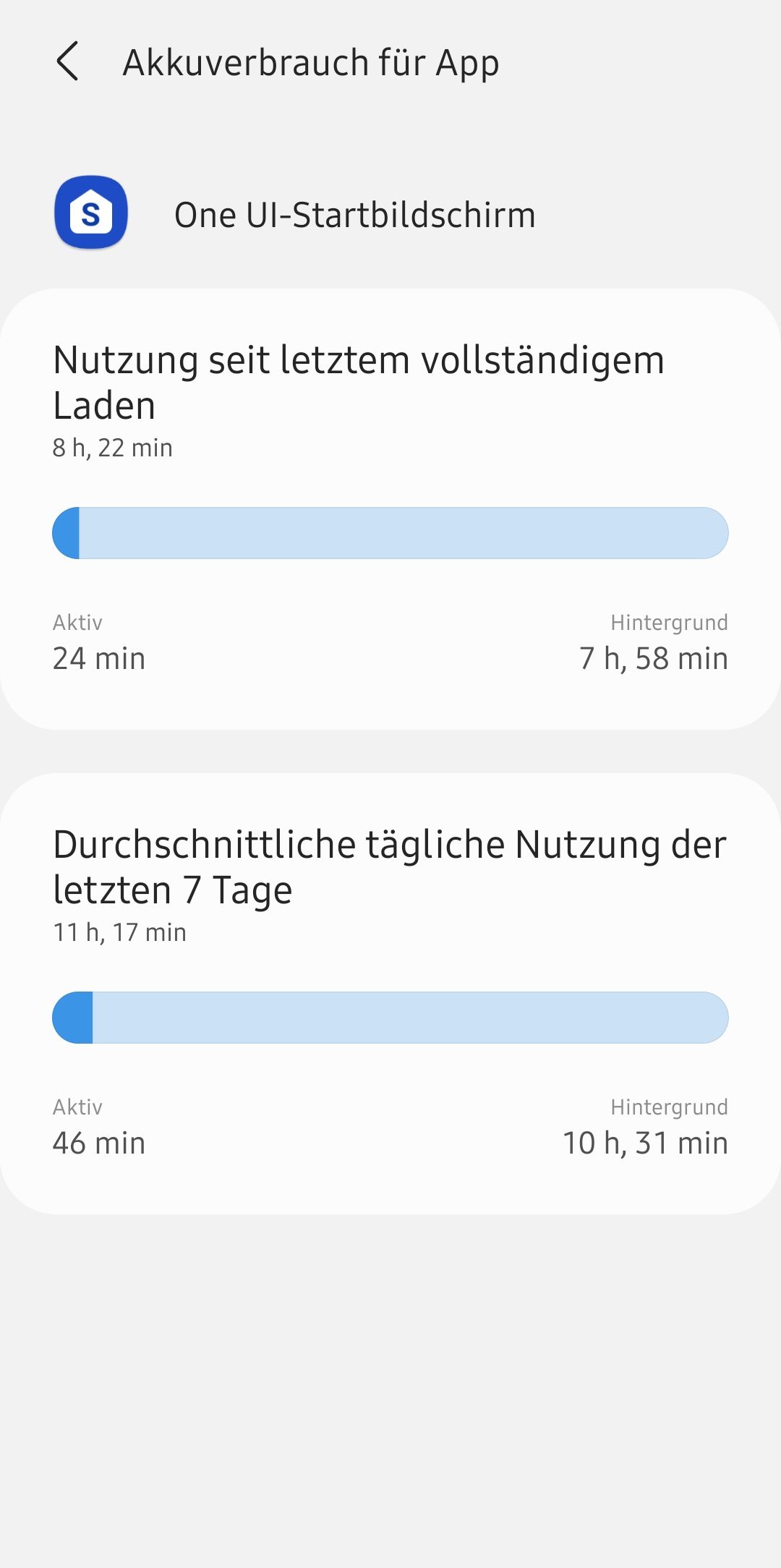781x1568 pixels.
Task: Select the Akkuverbrauch für App title
Action: 311,62
